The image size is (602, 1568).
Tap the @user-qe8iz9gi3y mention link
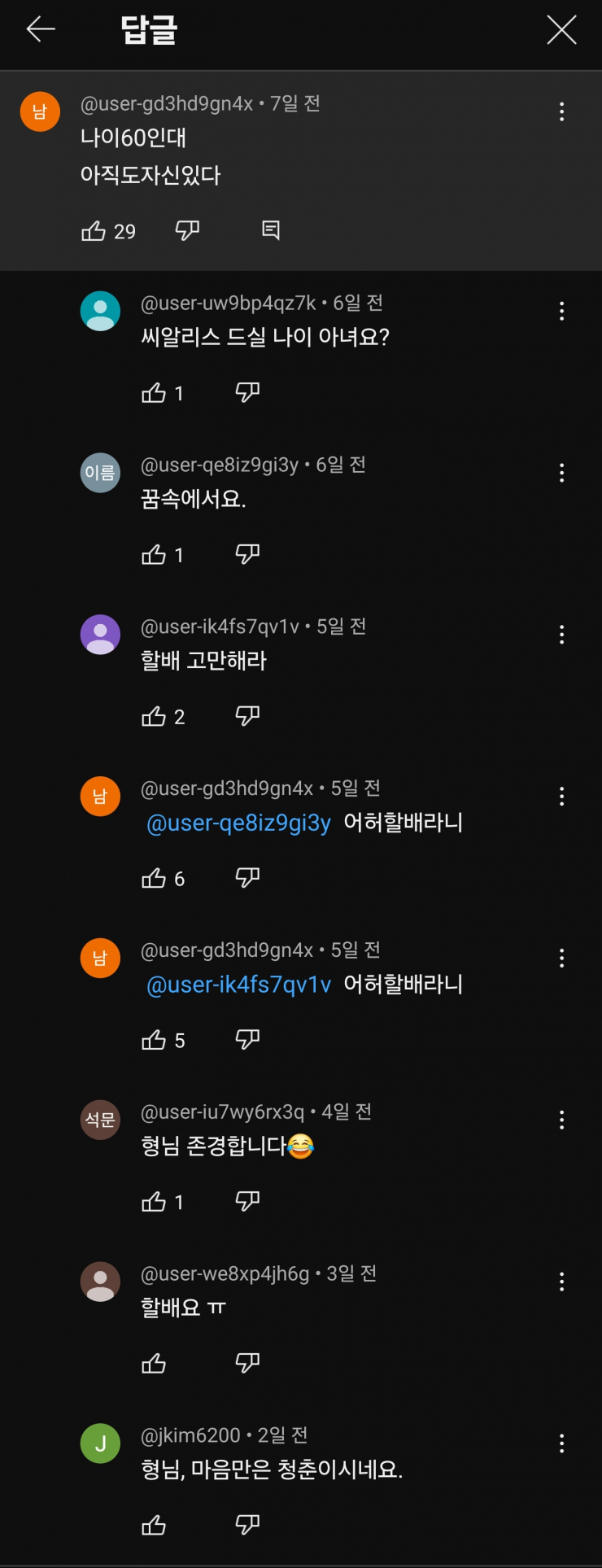pos(238,823)
